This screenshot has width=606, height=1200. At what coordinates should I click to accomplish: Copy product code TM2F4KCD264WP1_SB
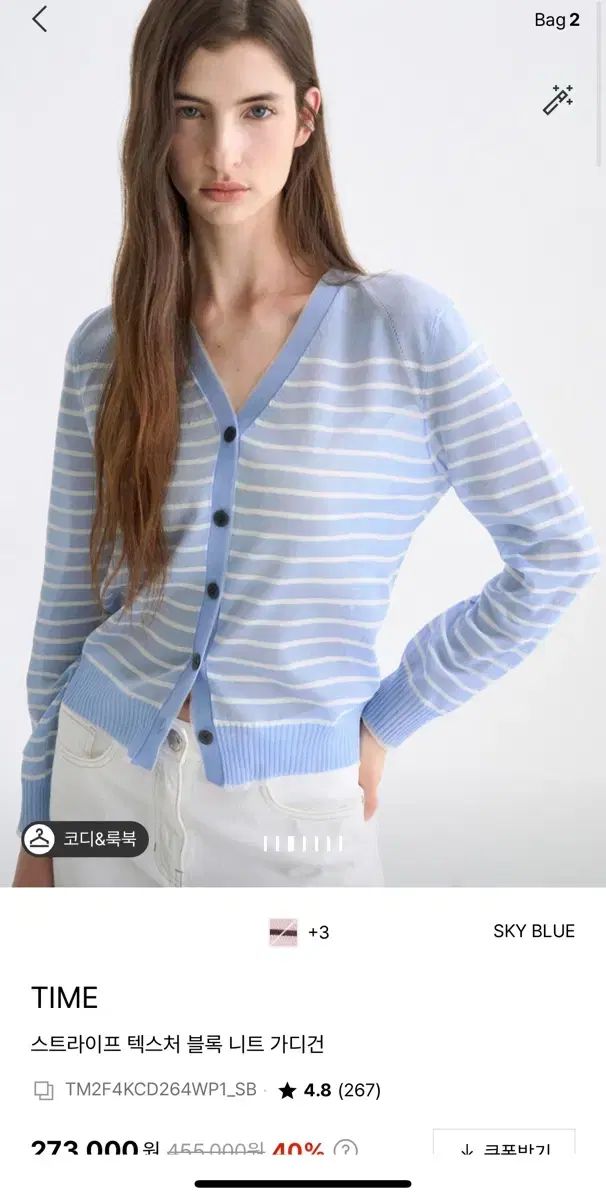pyautogui.click(x=44, y=1090)
